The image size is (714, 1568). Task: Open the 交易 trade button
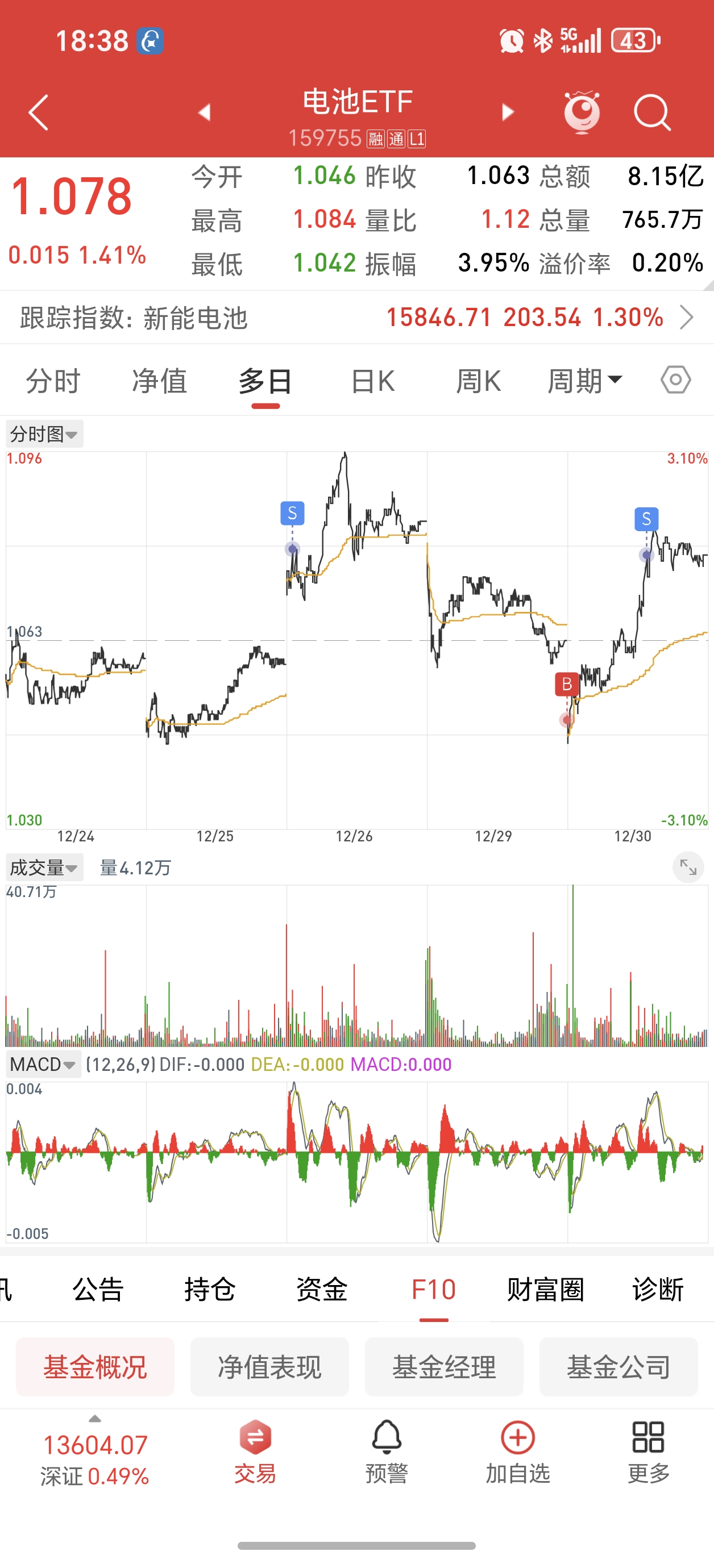coord(255,1452)
